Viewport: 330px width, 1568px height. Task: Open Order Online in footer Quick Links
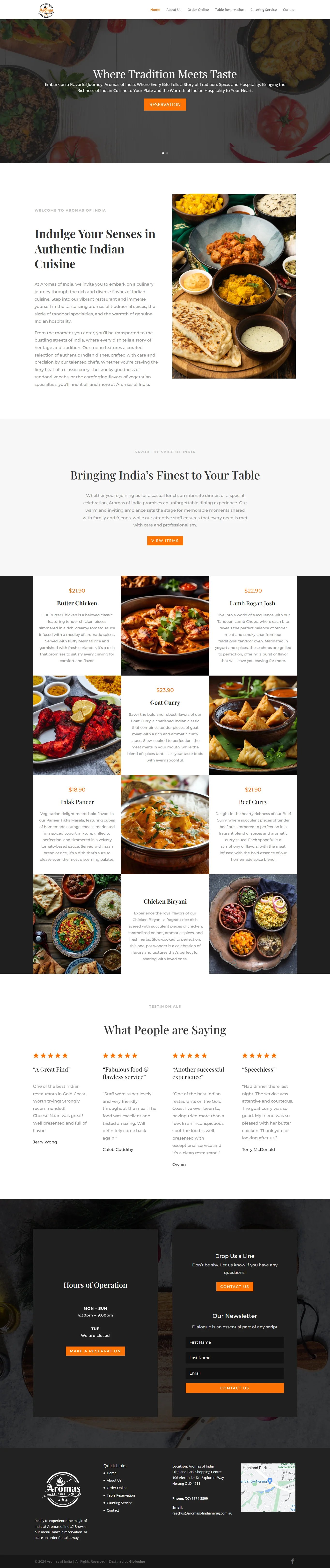117,1488
